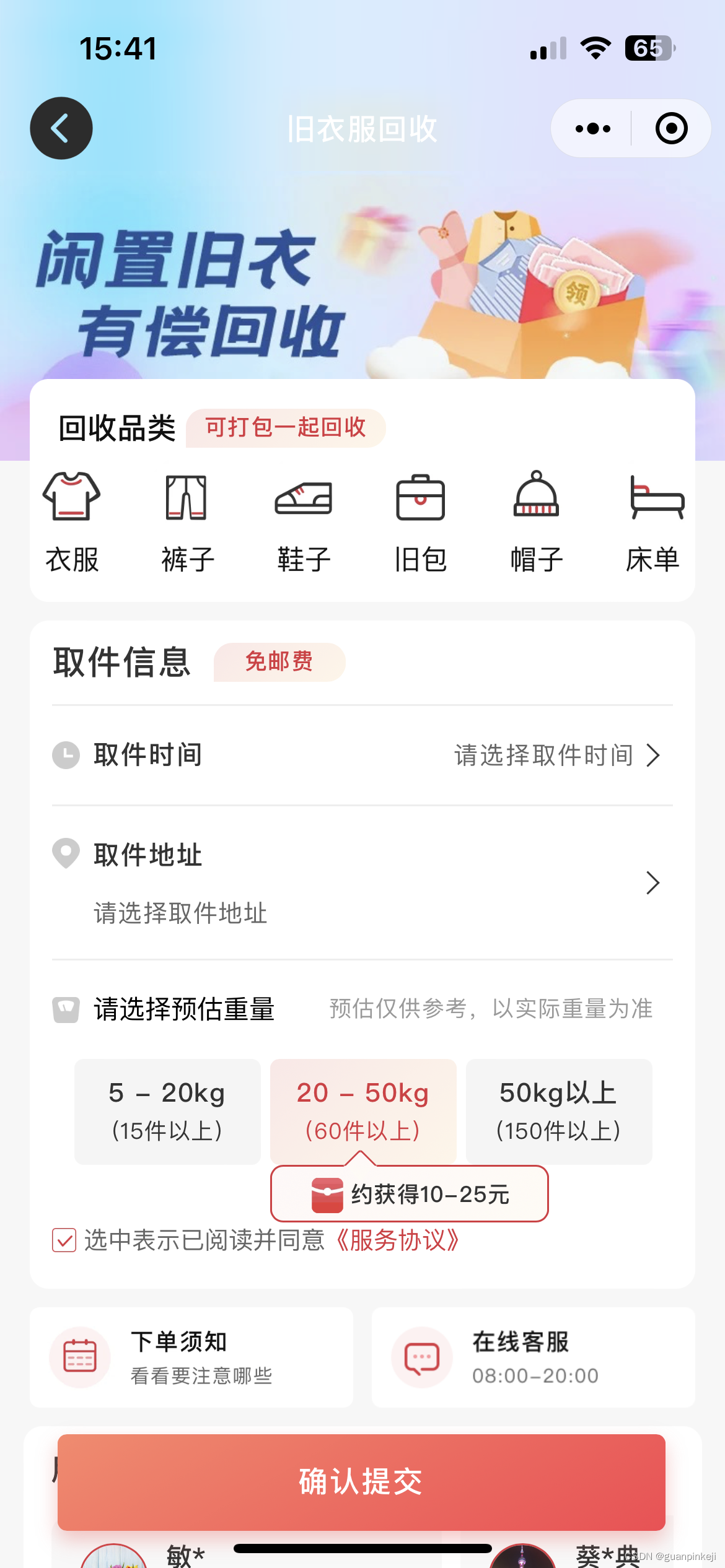Uncheck the agreement checkbox
This screenshot has height=1568, width=725.
click(64, 1240)
